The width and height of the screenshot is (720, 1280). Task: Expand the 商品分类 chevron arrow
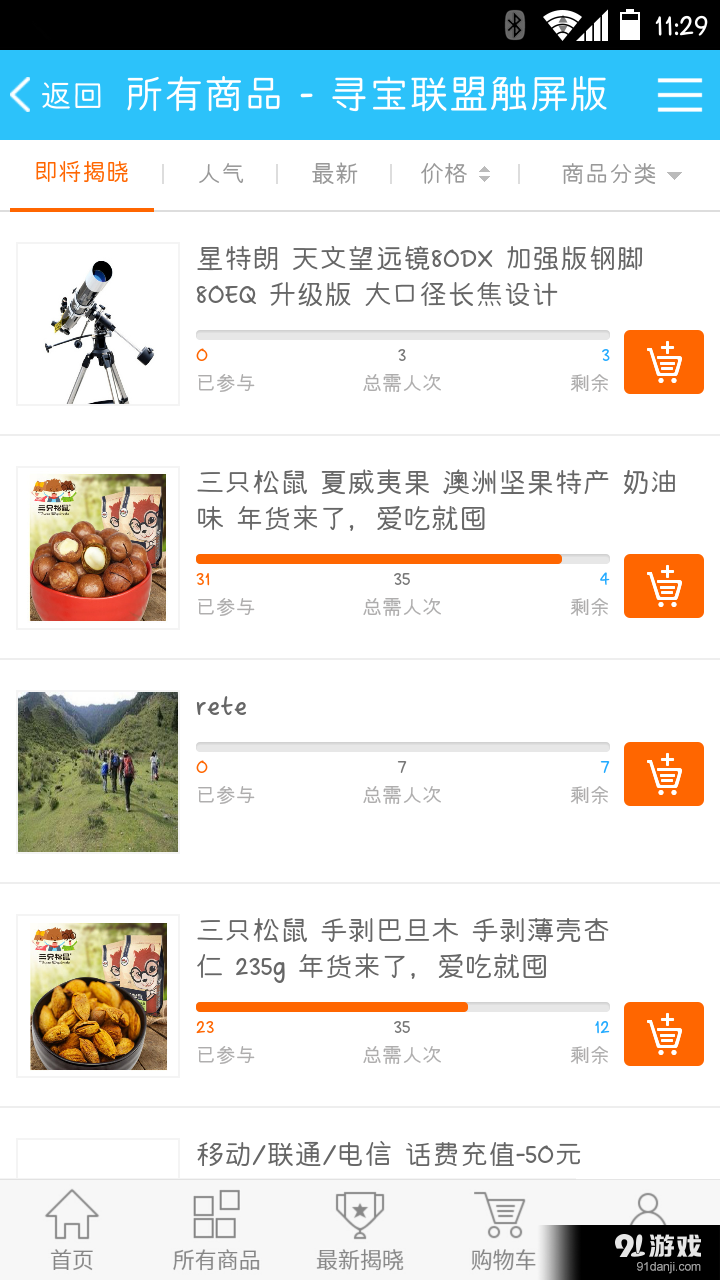tap(674, 175)
